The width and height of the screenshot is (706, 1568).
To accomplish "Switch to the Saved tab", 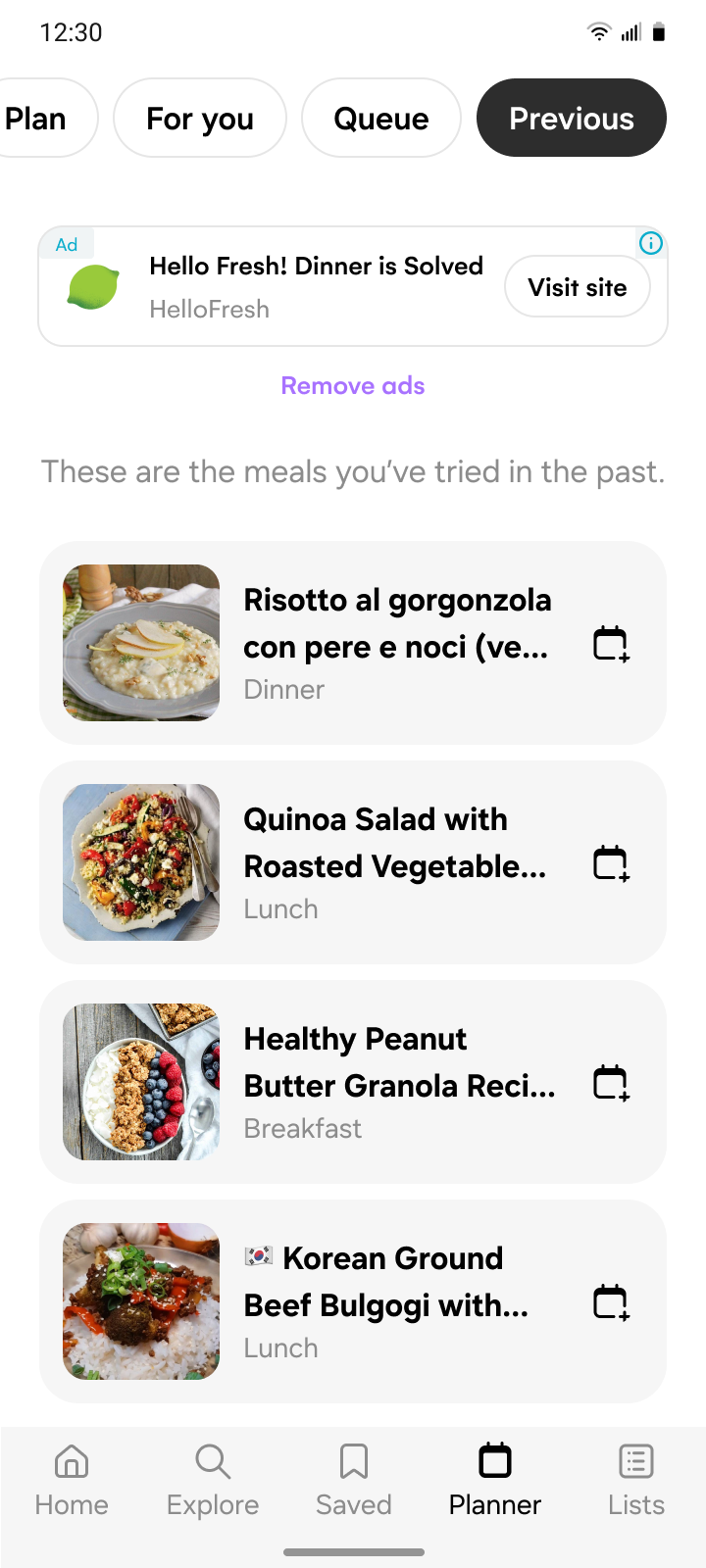I will (354, 1480).
